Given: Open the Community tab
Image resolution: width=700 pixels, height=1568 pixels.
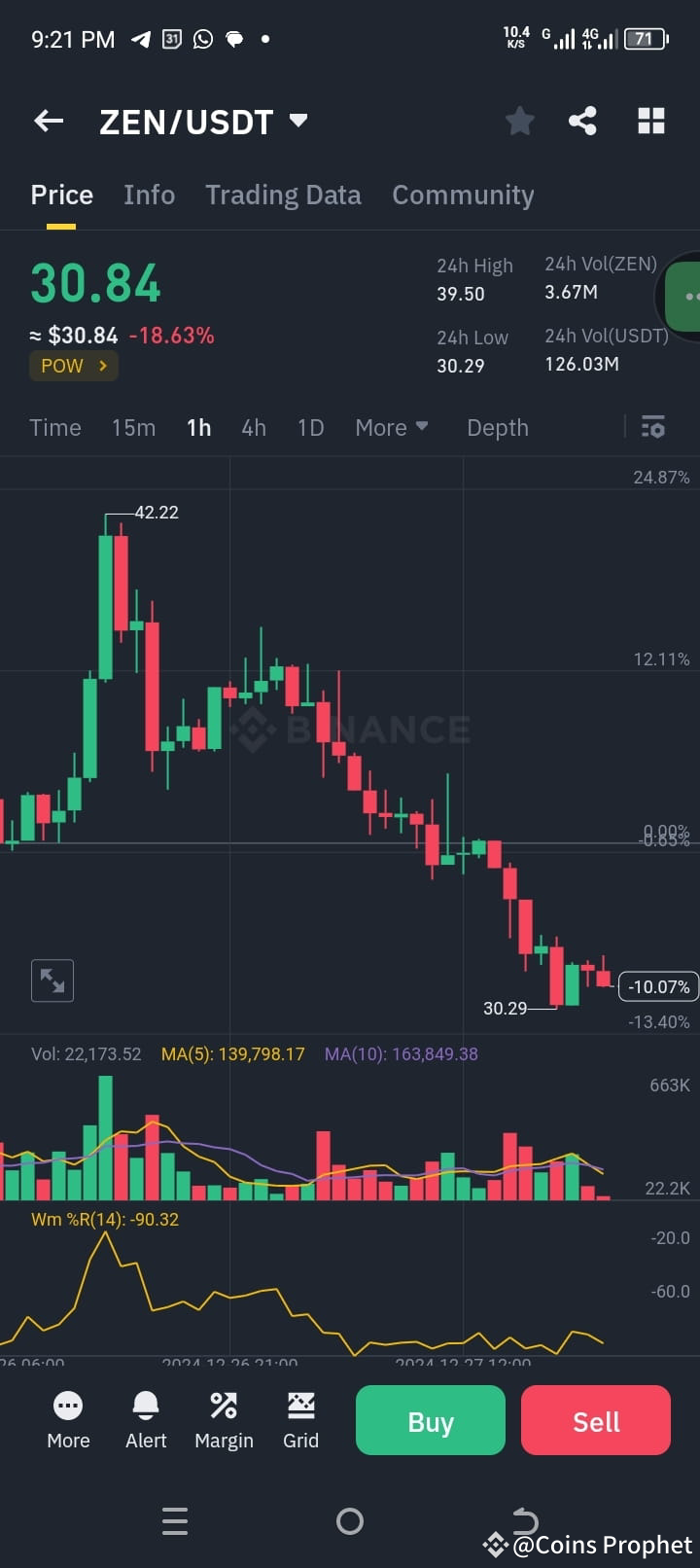Looking at the screenshot, I should tap(463, 195).
